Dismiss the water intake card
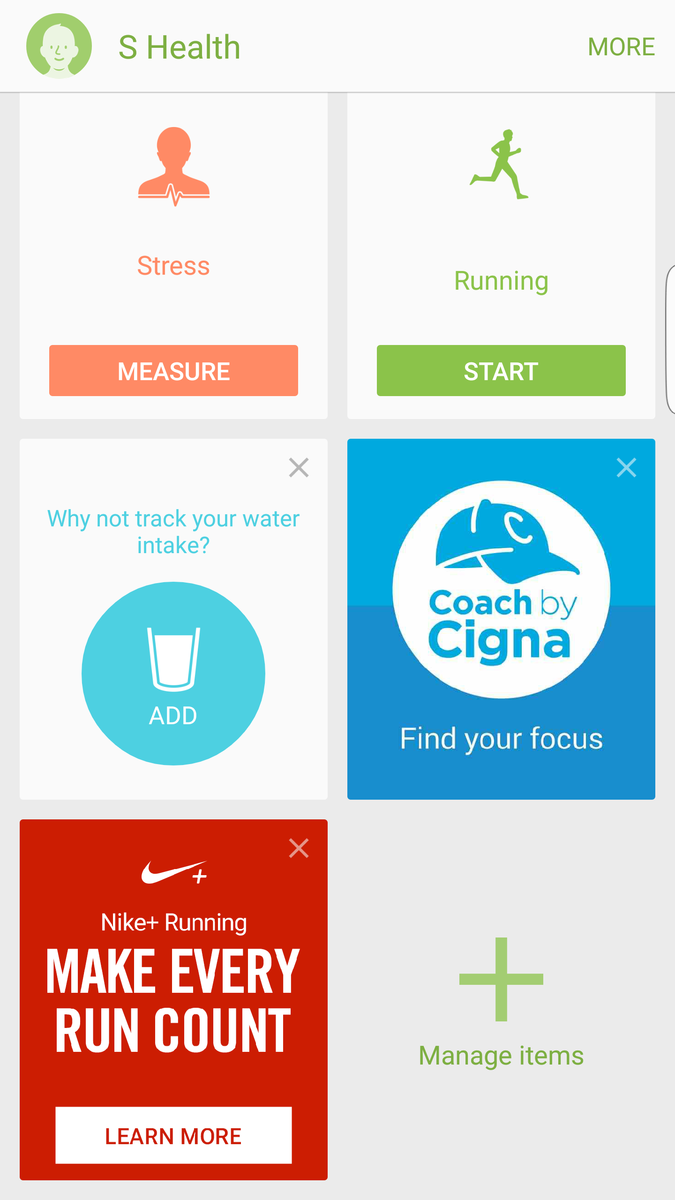 point(298,467)
